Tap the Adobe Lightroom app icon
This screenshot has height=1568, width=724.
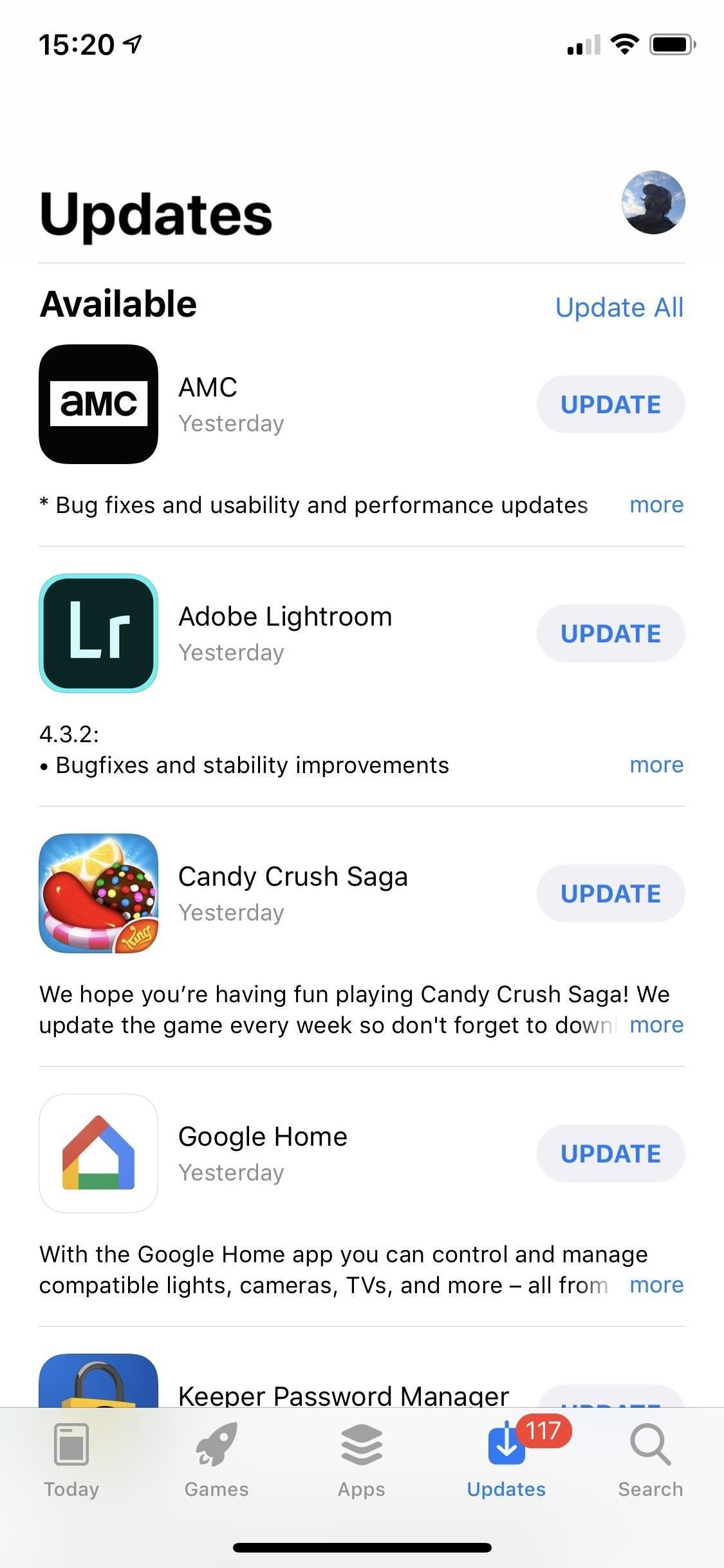98,633
